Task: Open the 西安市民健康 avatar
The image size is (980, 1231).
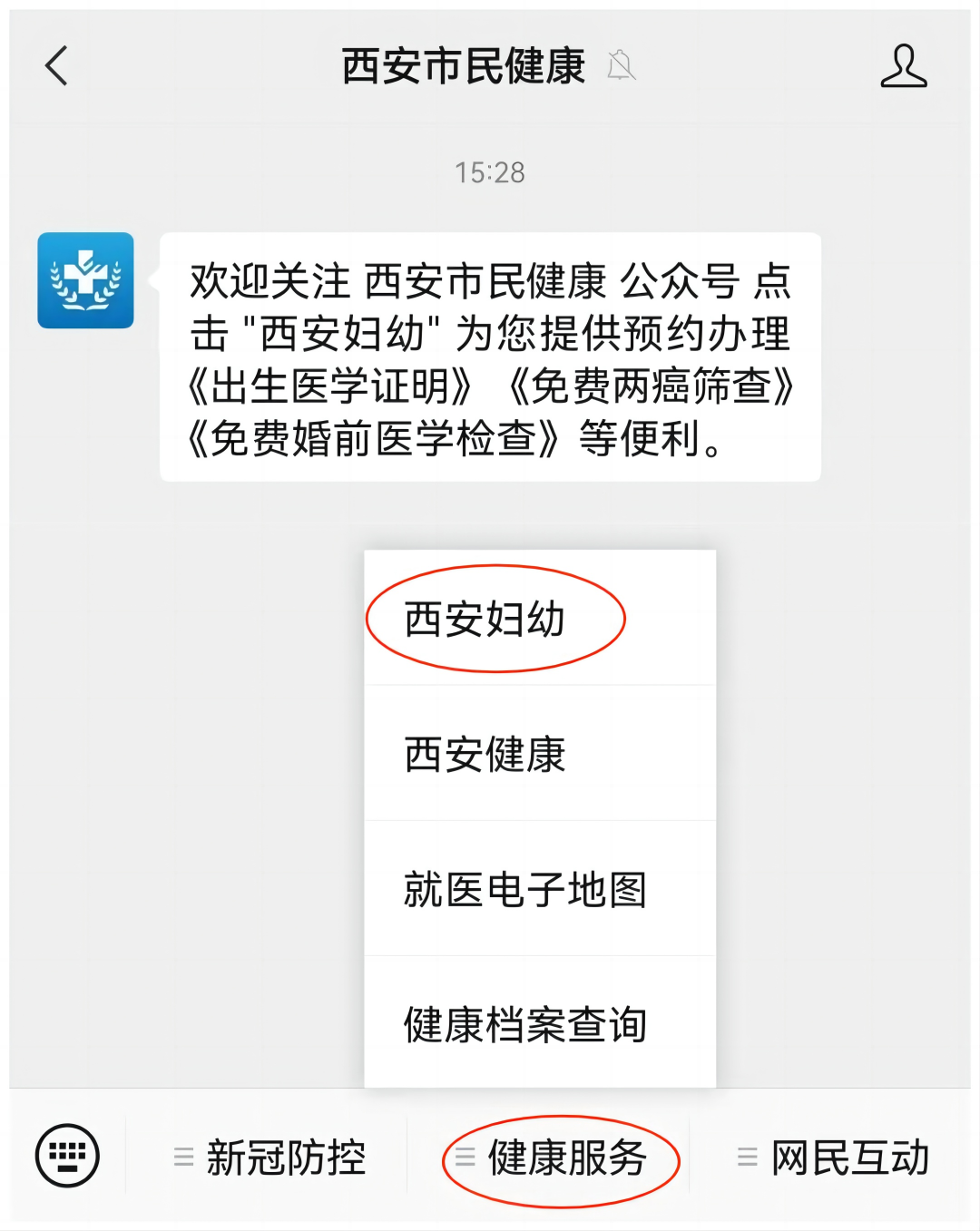Action: [x=85, y=280]
